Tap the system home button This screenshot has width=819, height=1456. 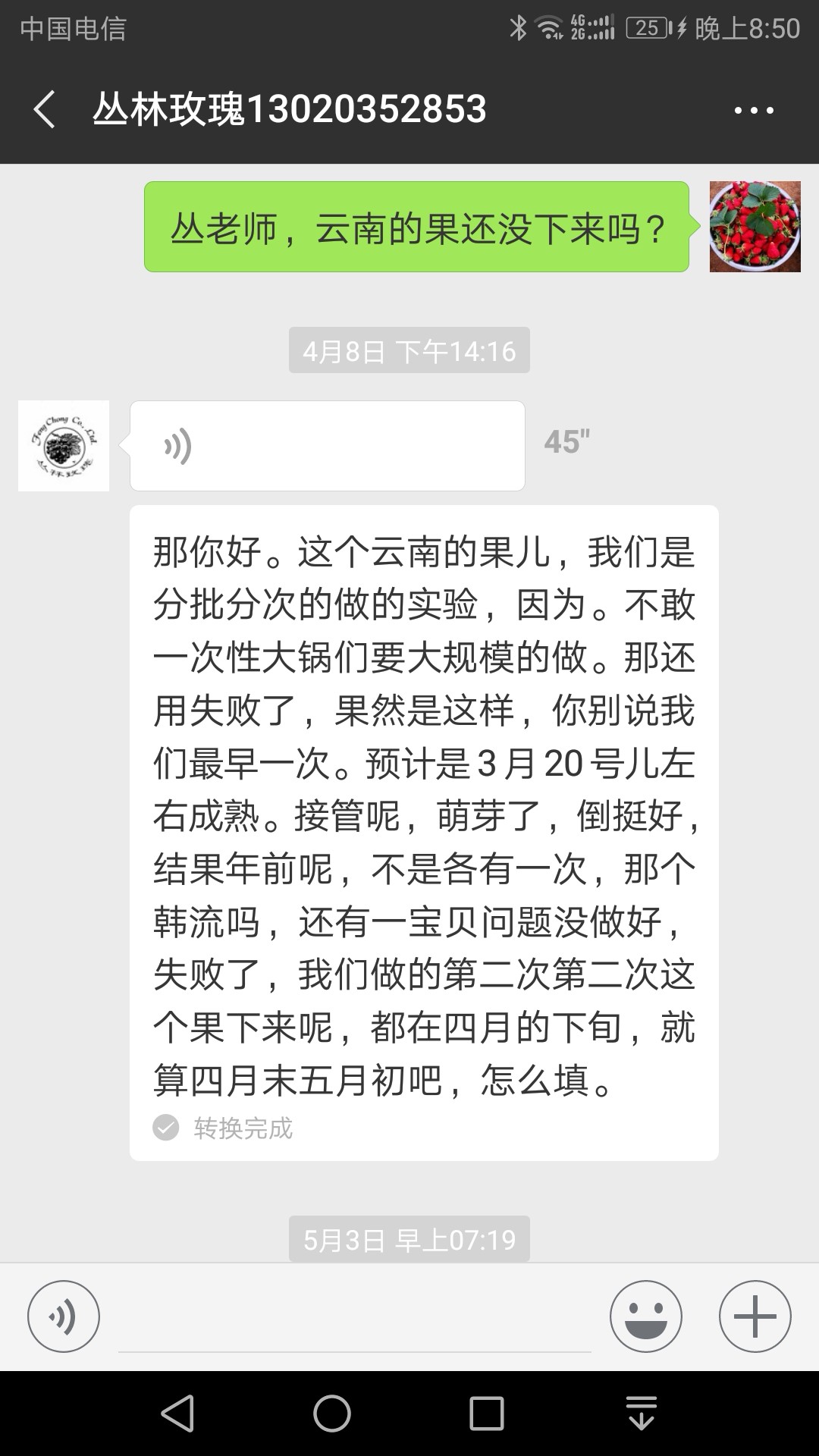click(x=332, y=1414)
